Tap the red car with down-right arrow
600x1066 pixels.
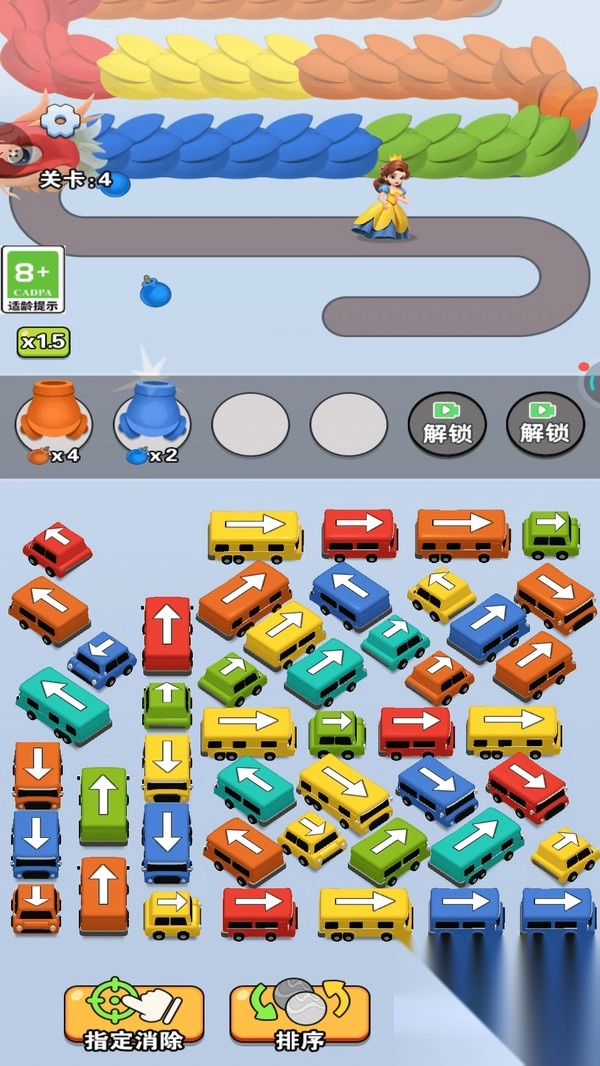(526, 785)
